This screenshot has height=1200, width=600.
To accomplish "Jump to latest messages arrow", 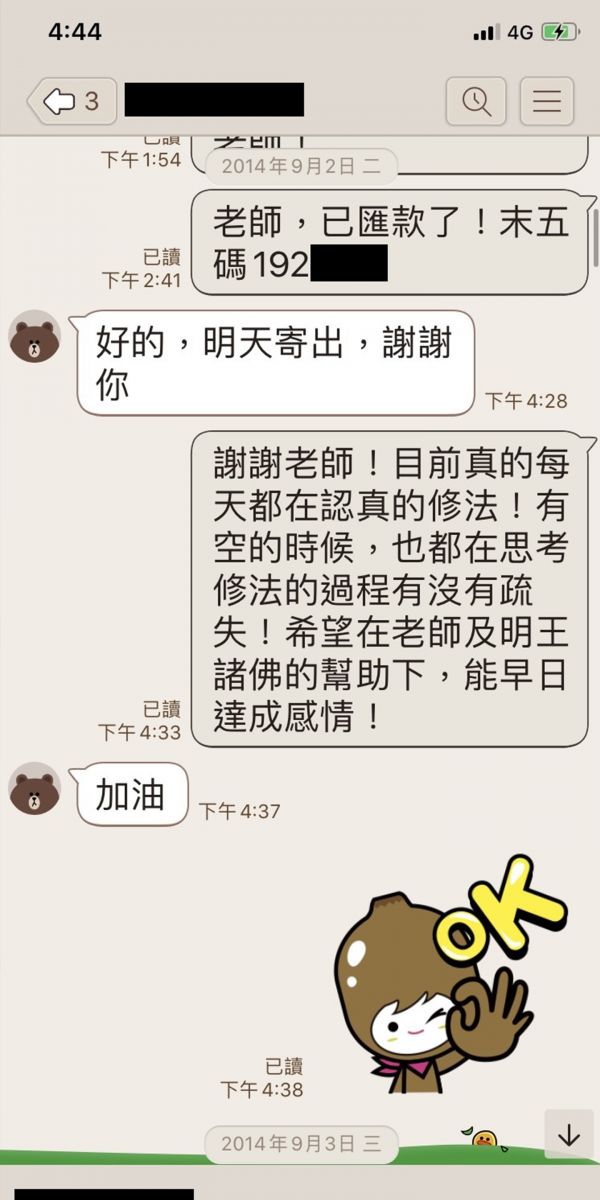I will [569, 1135].
